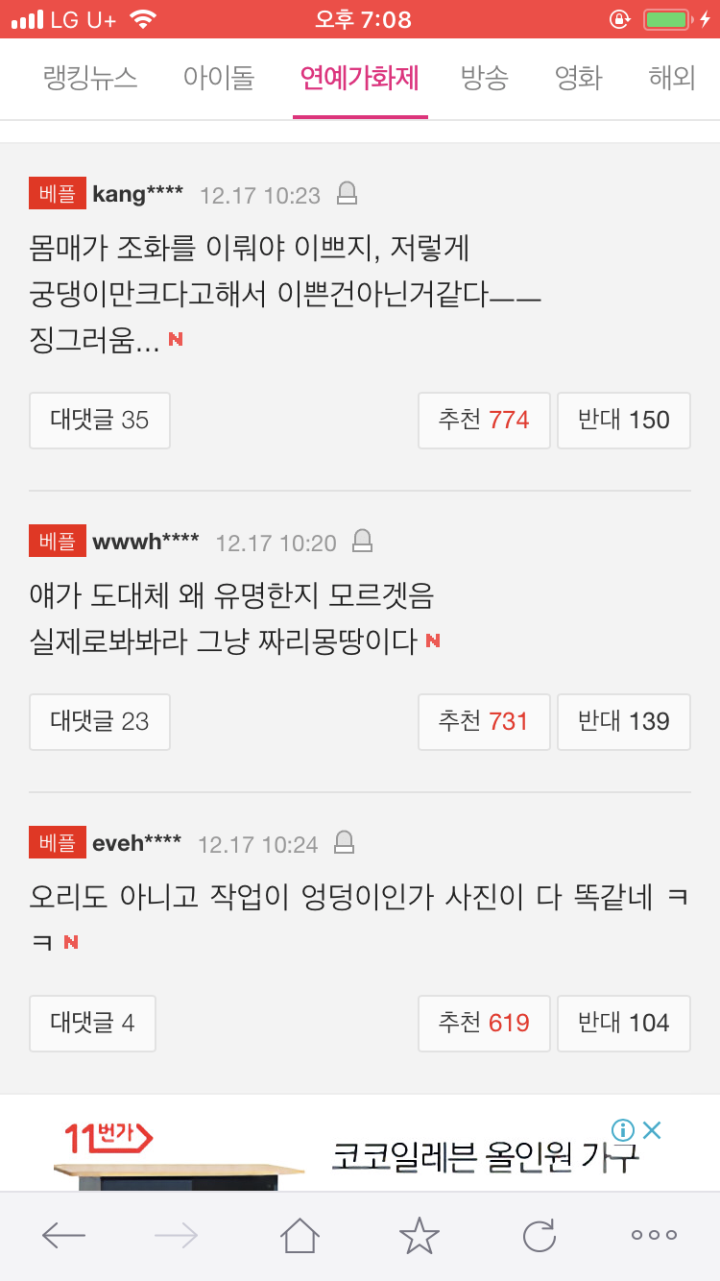Close the 11번가 ad banner

click(652, 1130)
